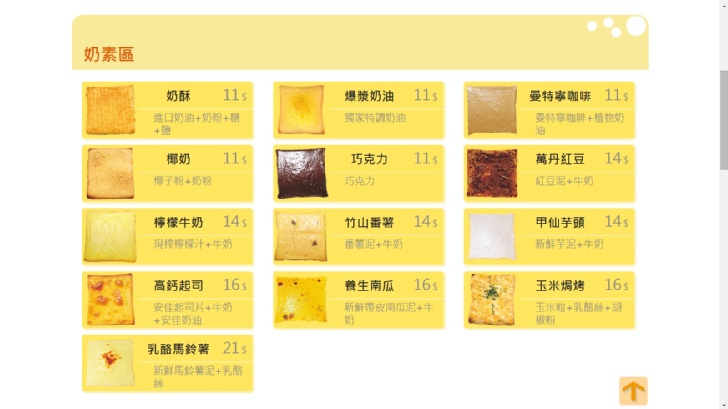View the 玉米焗烤 toast card

[x=549, y=299]
